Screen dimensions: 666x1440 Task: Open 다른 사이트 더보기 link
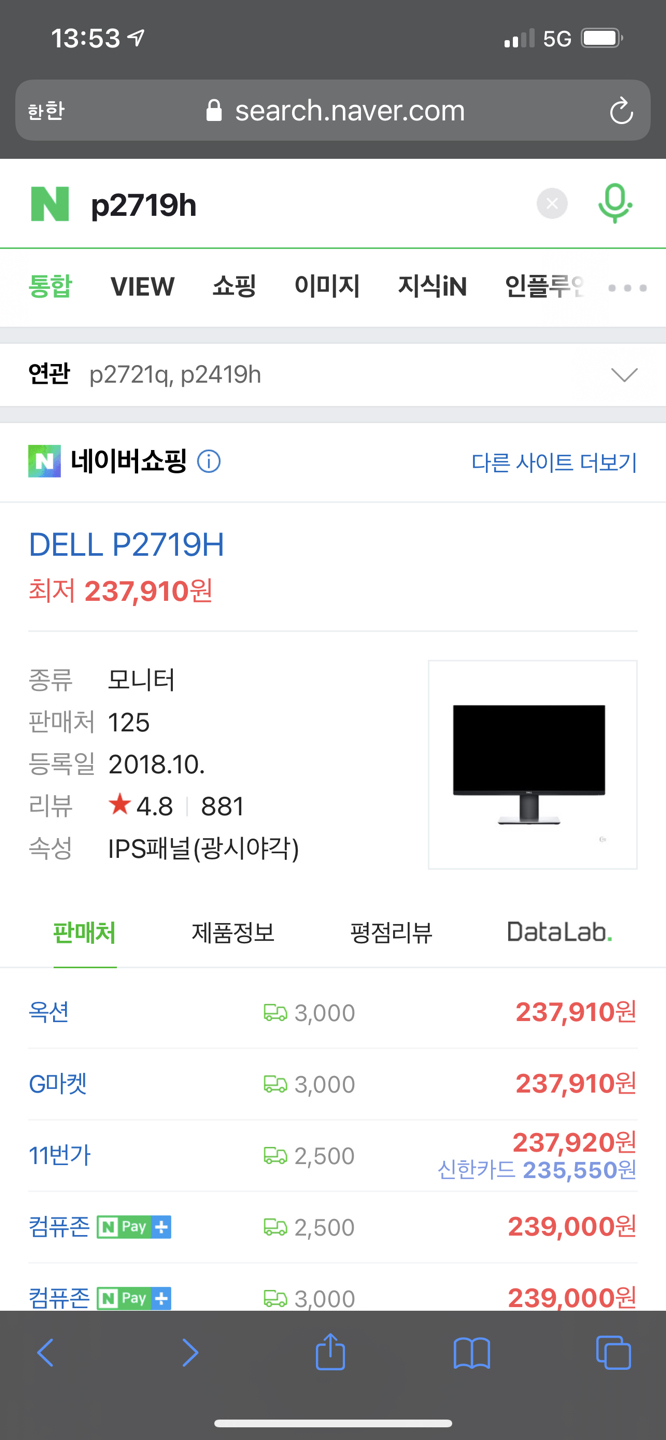(554, 462)
